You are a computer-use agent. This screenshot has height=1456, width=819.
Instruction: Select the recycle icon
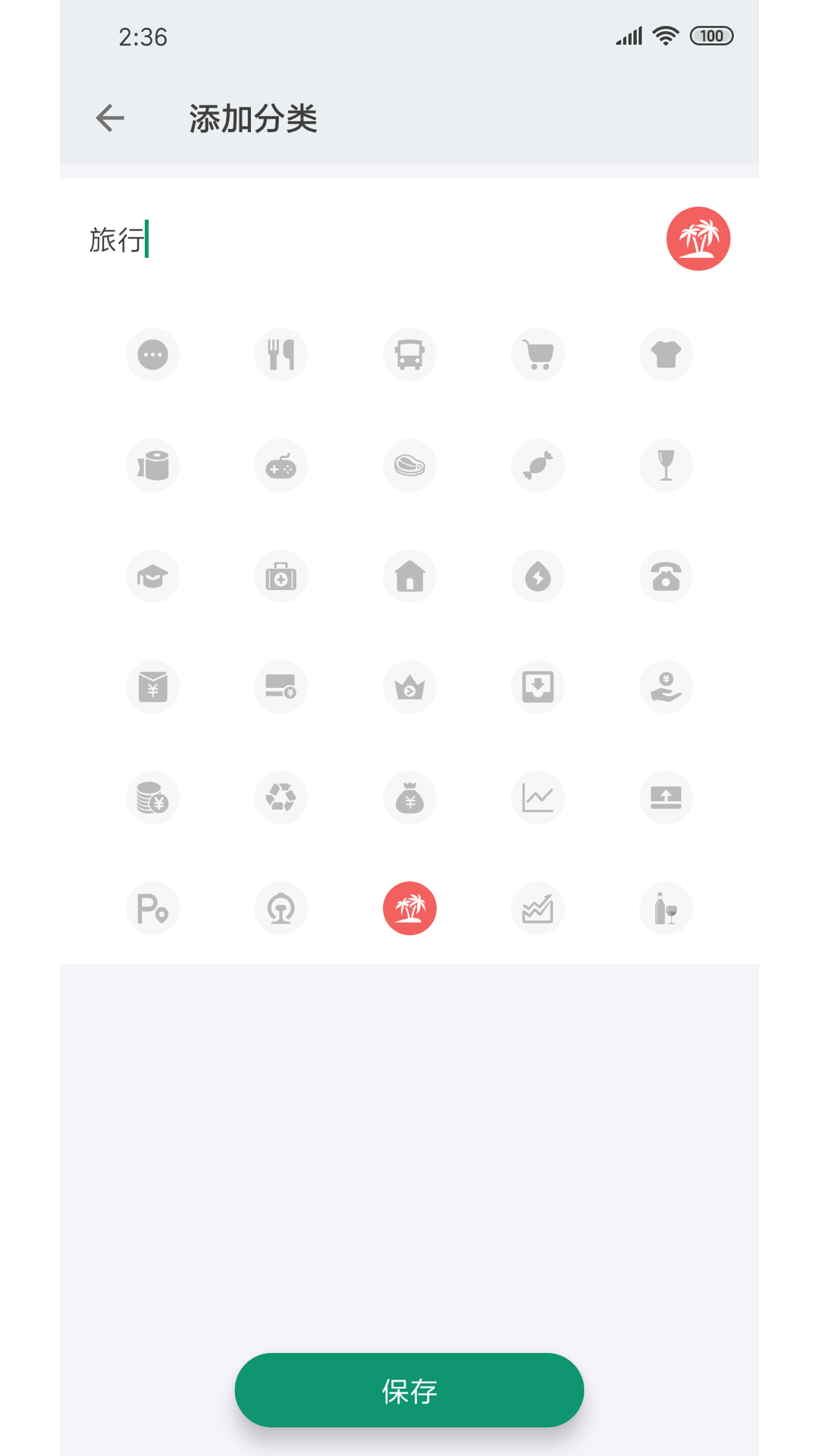[281, 797]
